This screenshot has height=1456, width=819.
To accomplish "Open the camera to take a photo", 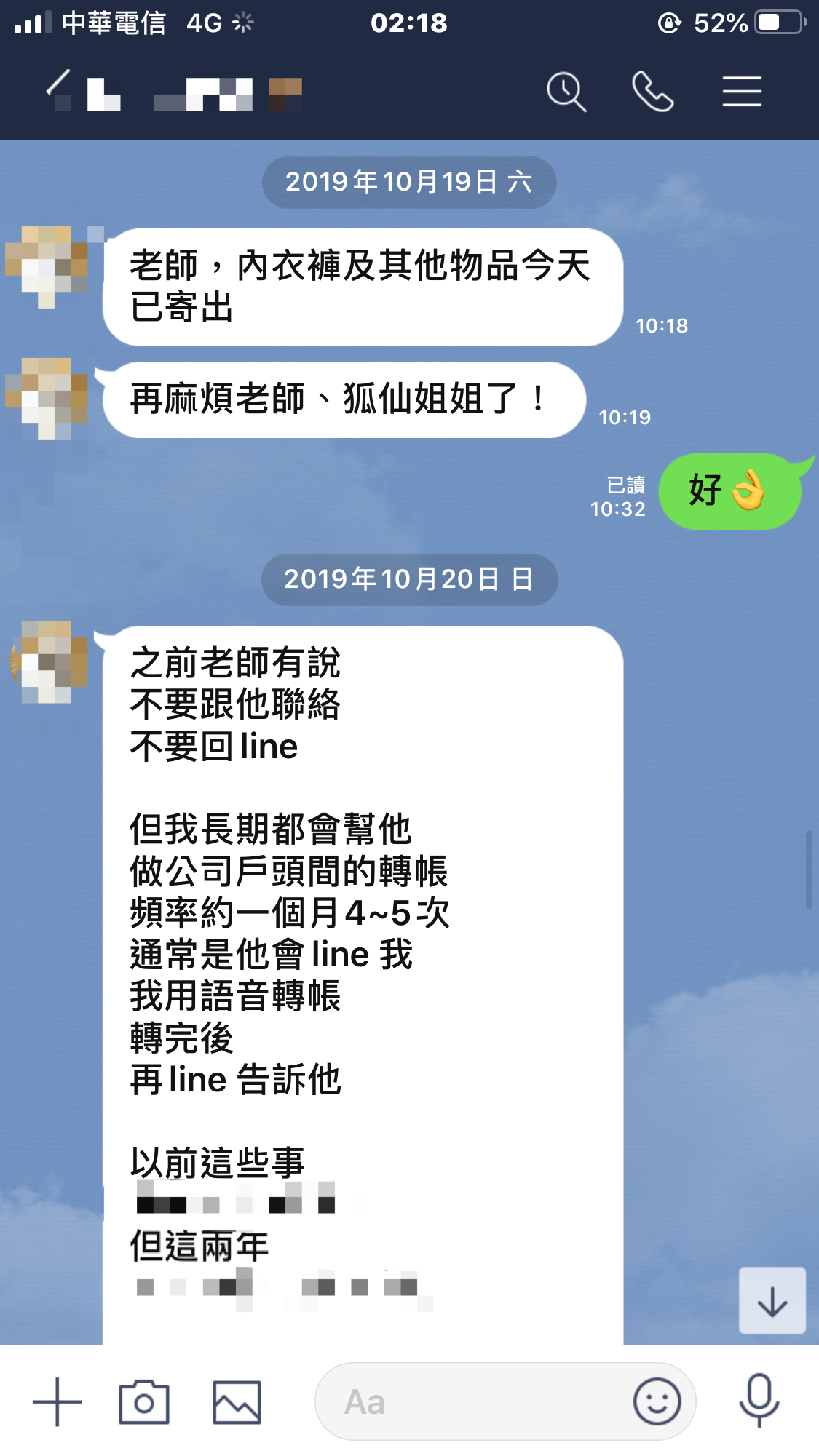I will 144,1401.
